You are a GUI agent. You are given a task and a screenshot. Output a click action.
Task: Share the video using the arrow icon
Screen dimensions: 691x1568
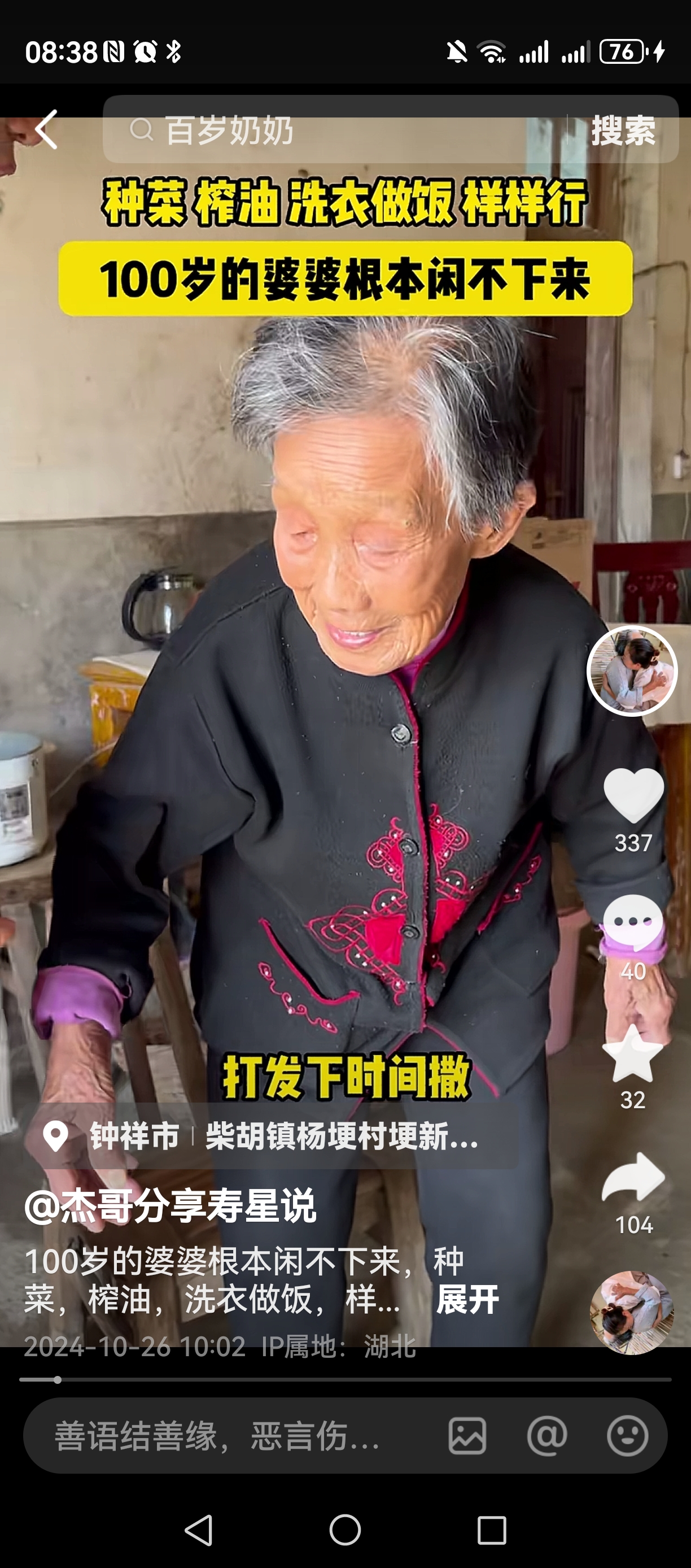pyautogui.click(x=633, y=1177)
